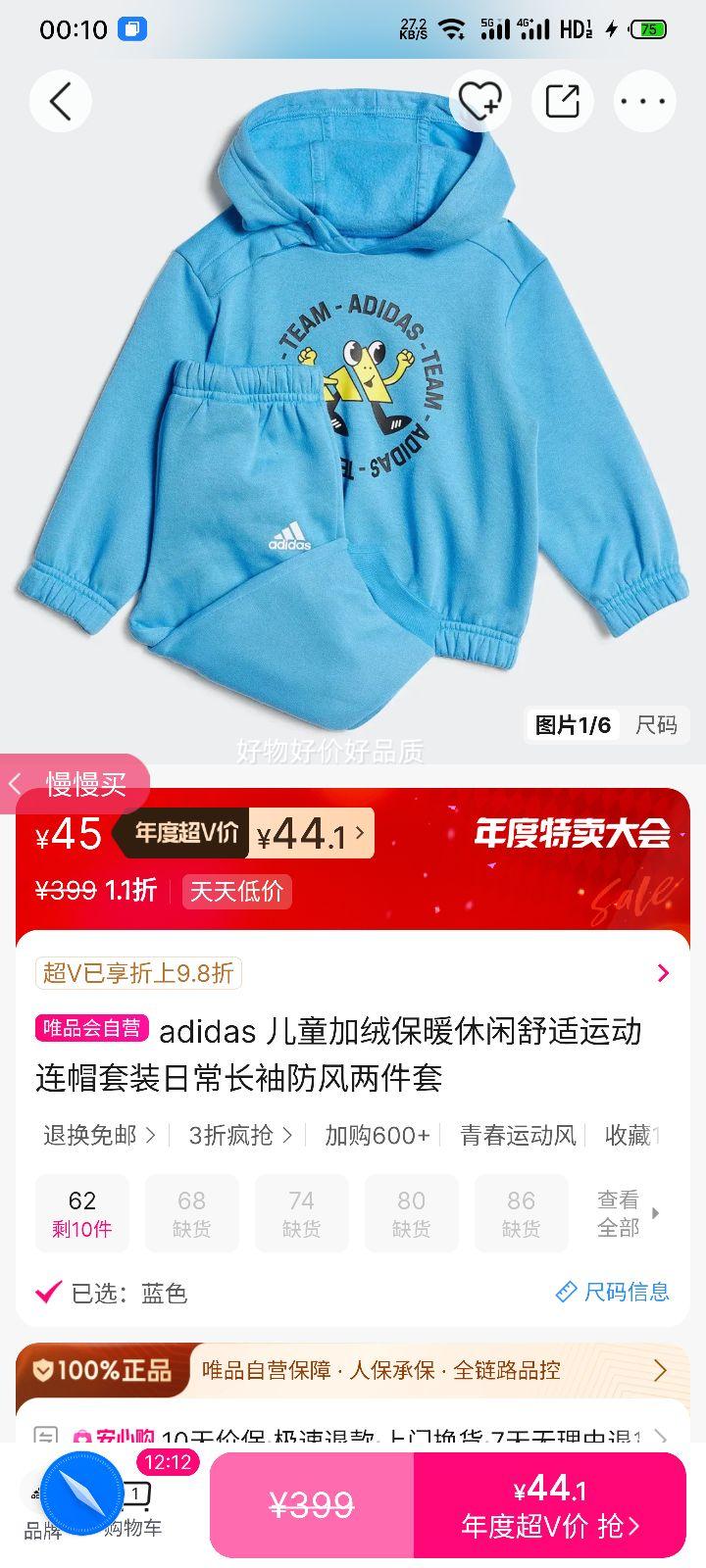Screen dimensions: 706x1568
Task: Tap the 唯品会自营 store badge
Action: click(x=91, y=1031)
